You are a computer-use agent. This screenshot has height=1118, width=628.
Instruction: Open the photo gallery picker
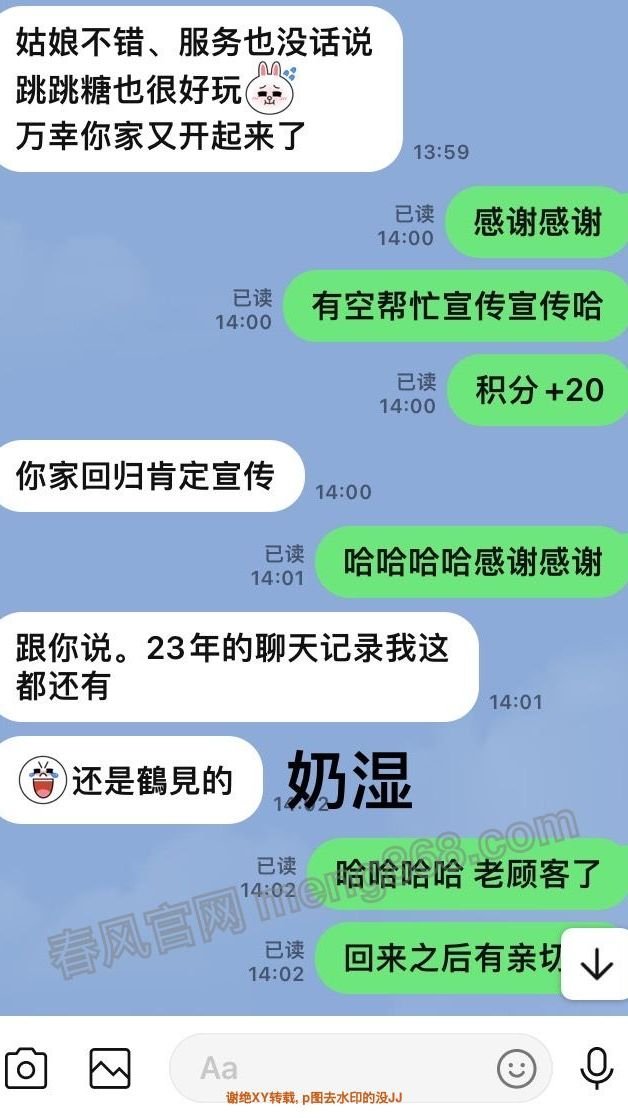click(110, 1069)
